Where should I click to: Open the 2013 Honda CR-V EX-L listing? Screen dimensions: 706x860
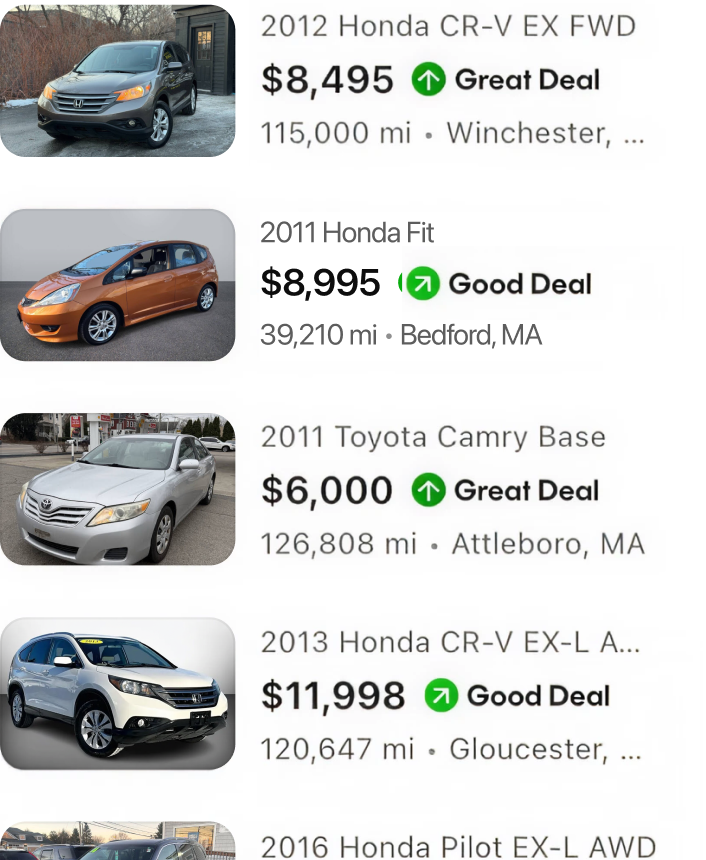(x=450, y=642)
